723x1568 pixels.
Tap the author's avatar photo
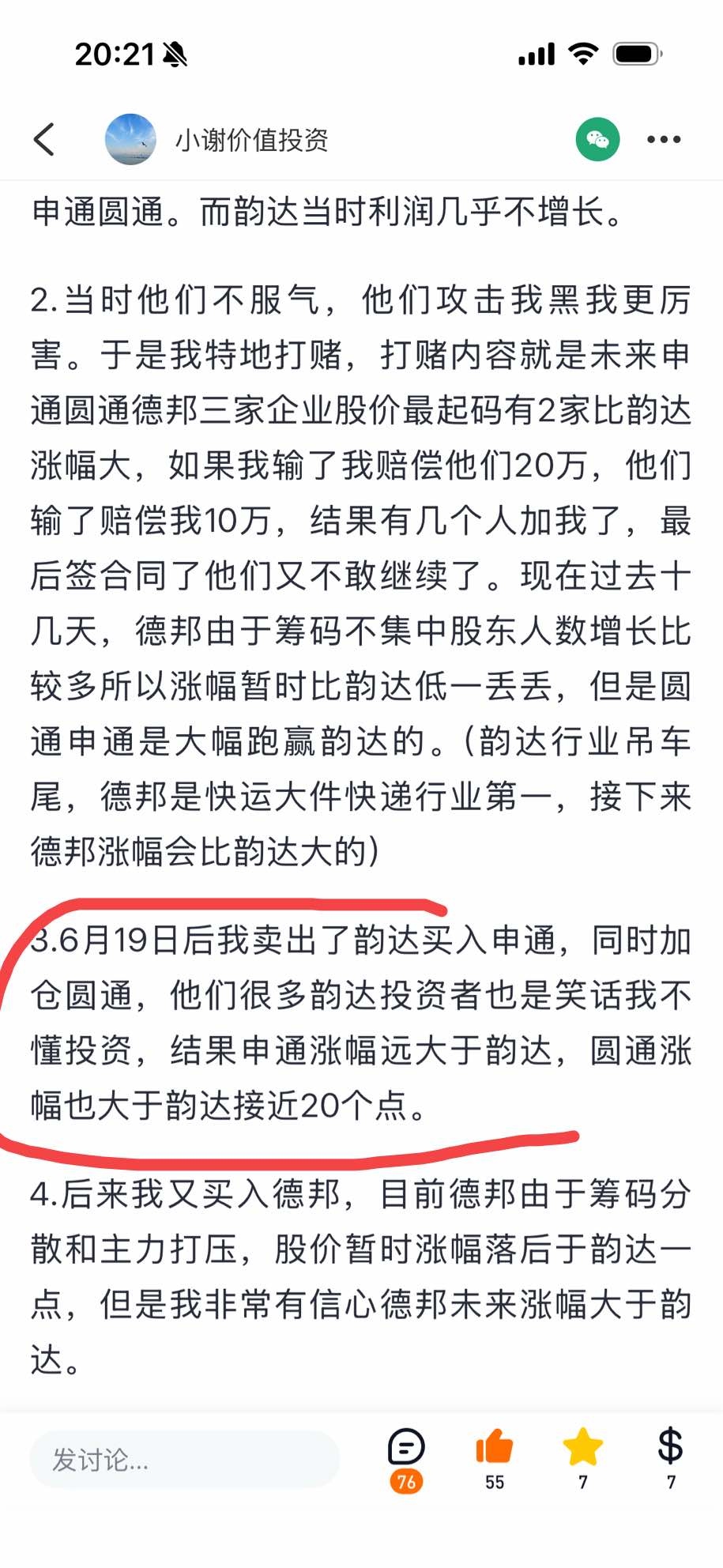131,138
